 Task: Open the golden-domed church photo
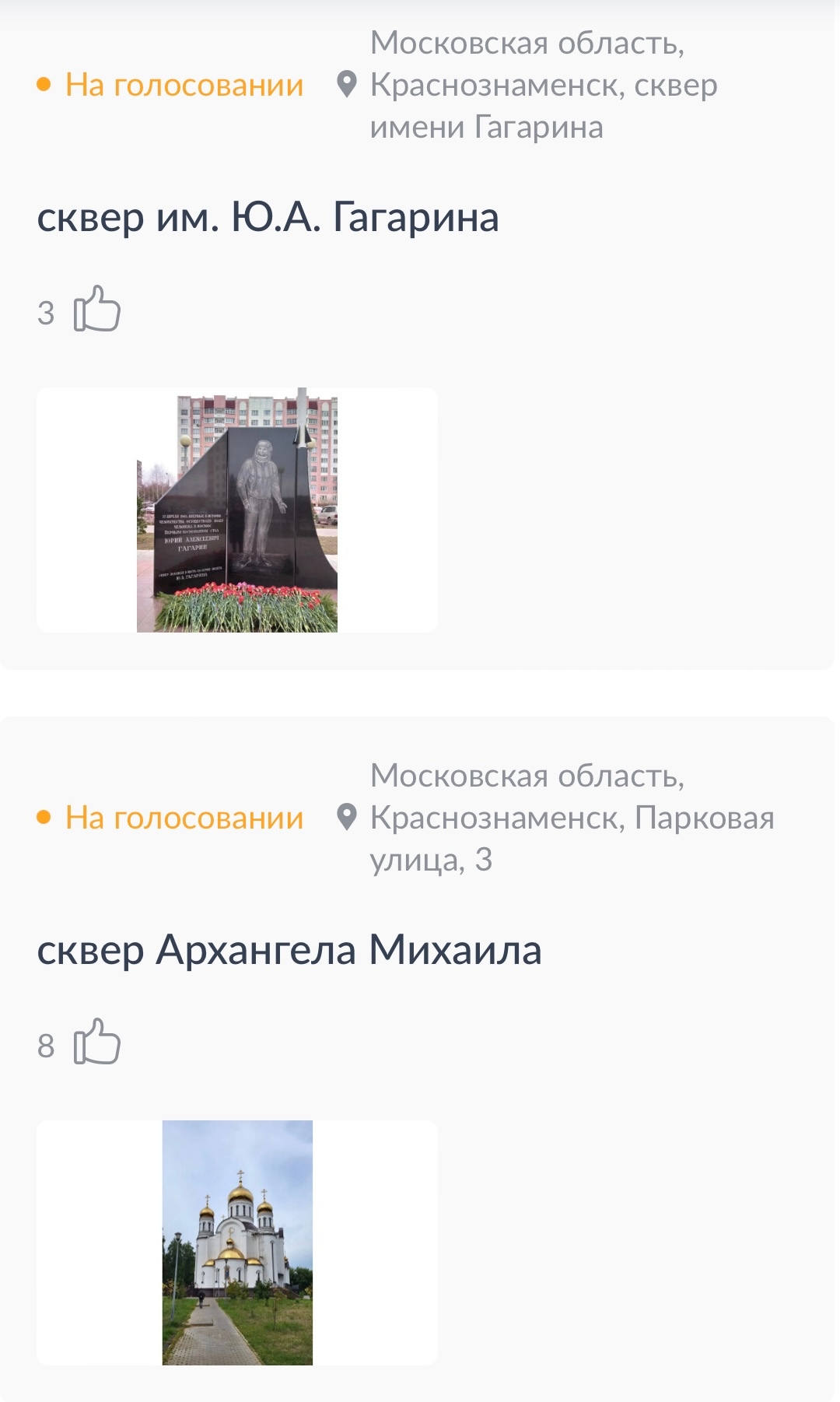237,1243
